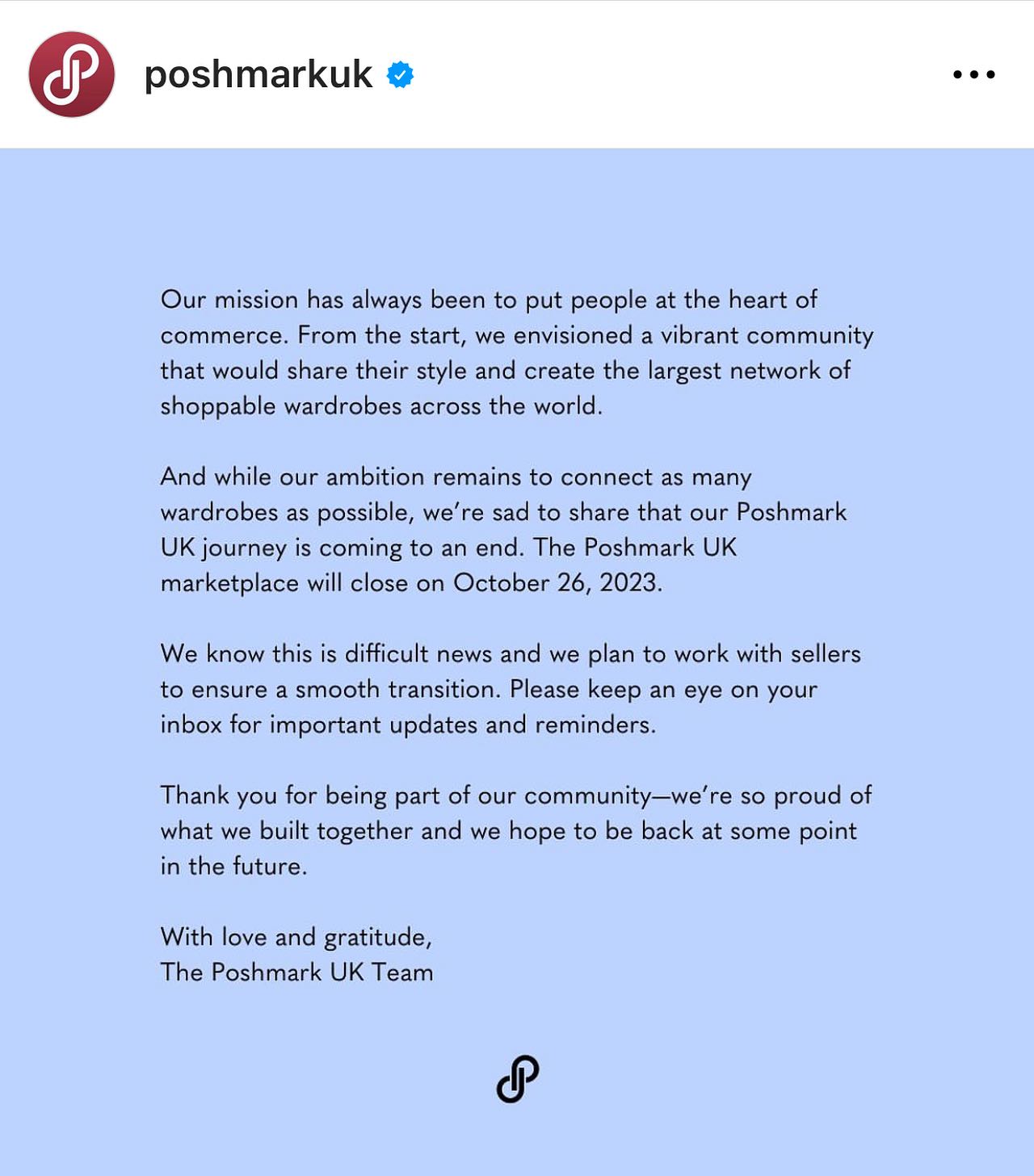
Task: Open the poshmarkuk profile picture
Action: [71, 74]
